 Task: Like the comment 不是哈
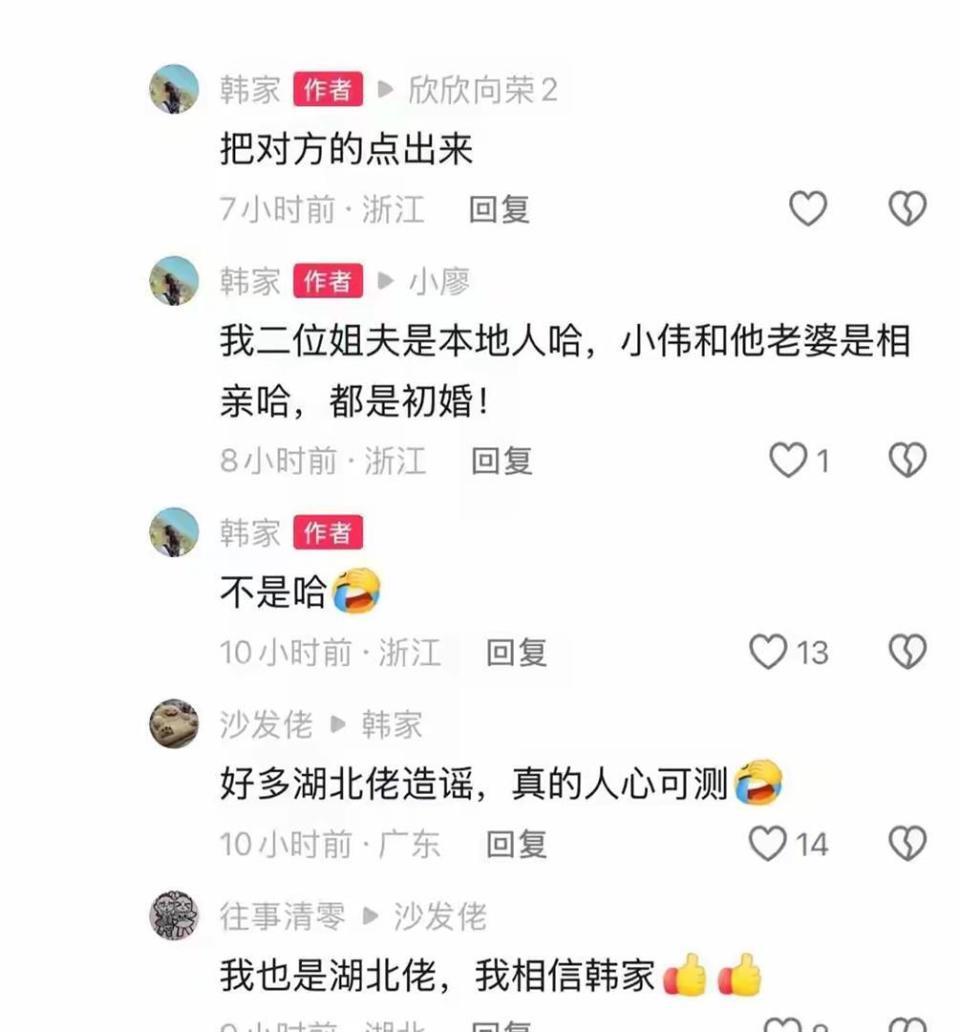coord(768,652)
